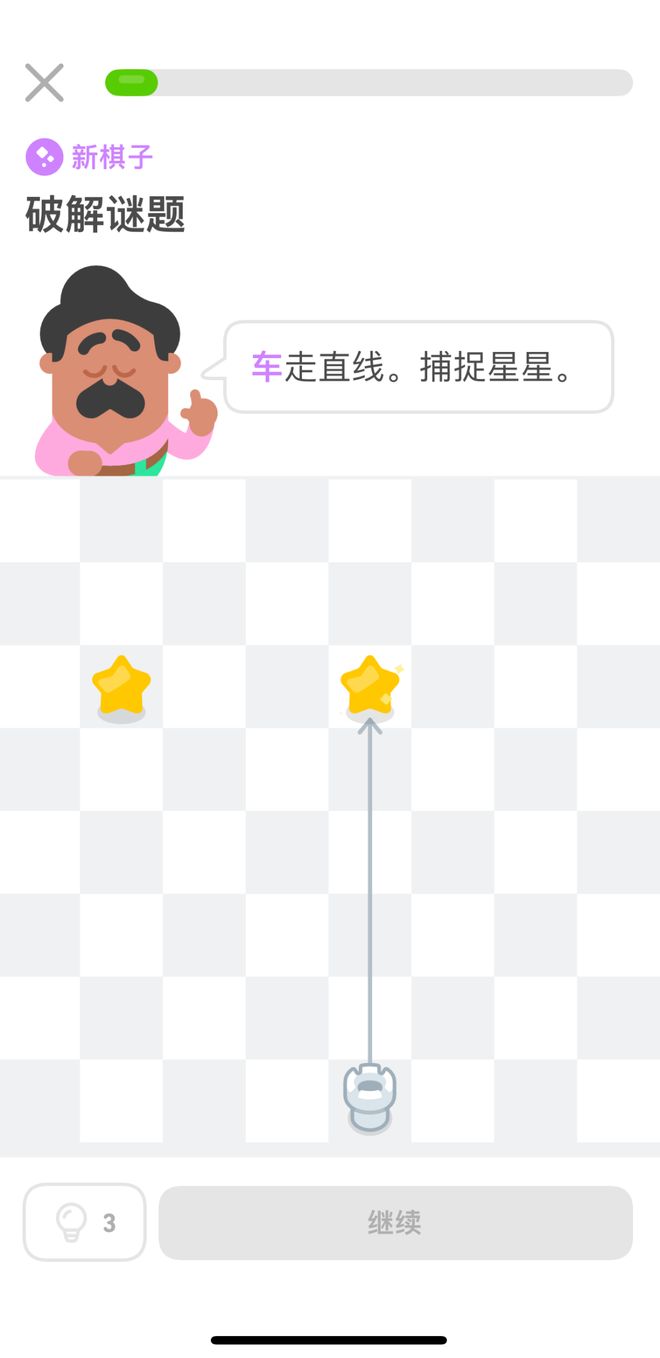Tap the highlighted word 车 in the speech bubble
The width and height of the screenshot is (660, 1358).
[267, 367]
